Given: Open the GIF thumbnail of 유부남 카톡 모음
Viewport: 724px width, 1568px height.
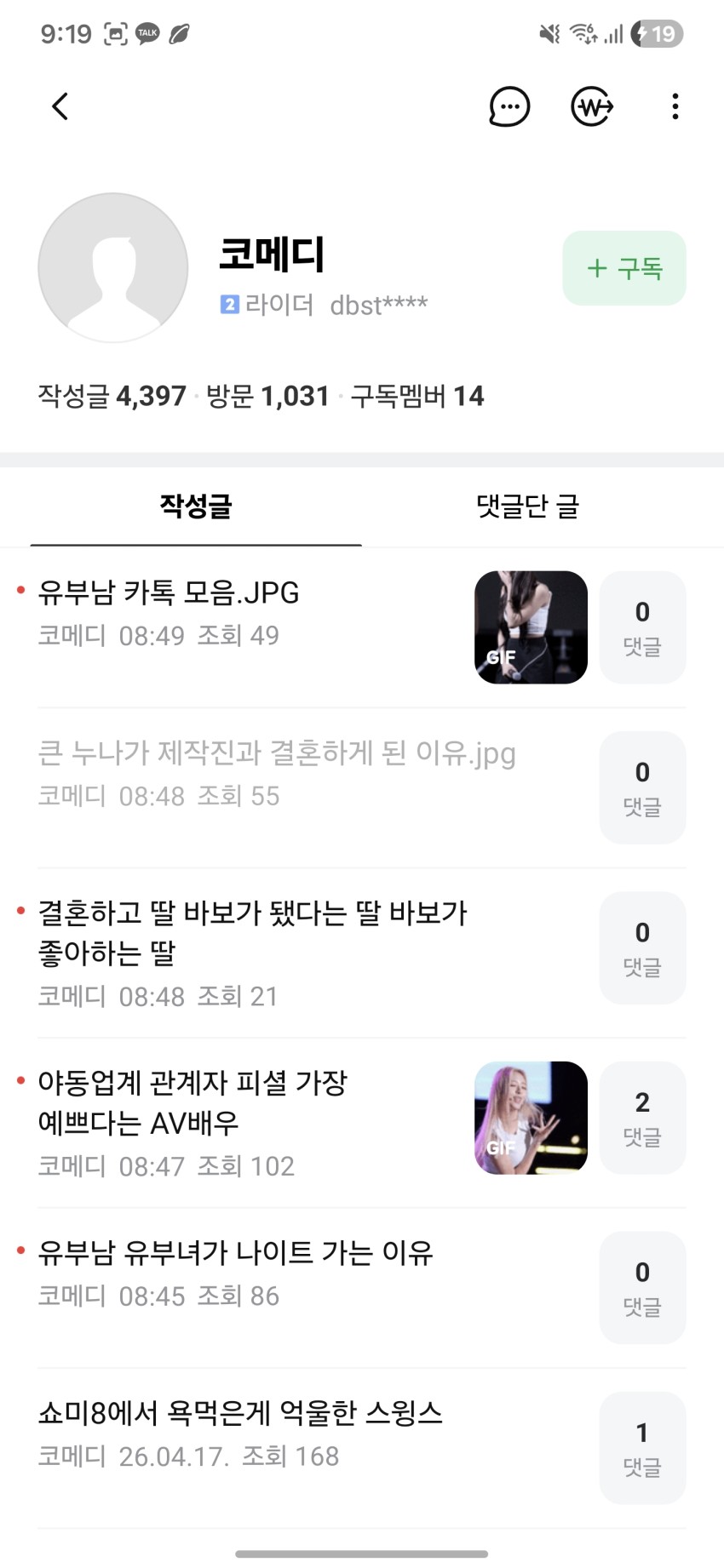Looking at the screenshot, I should [x=531, y=627].
